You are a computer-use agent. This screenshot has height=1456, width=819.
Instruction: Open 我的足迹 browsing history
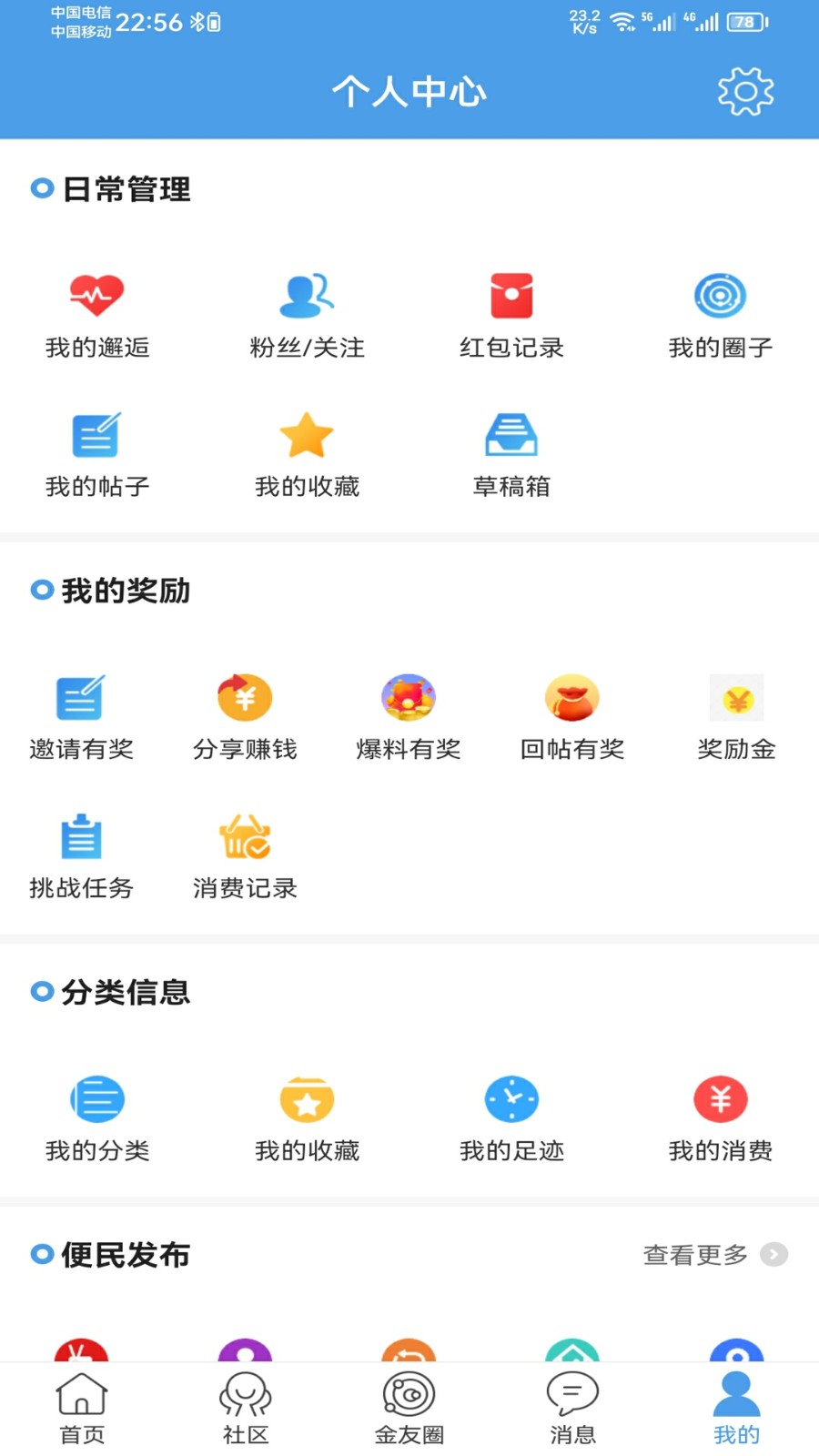point(511,1117)
